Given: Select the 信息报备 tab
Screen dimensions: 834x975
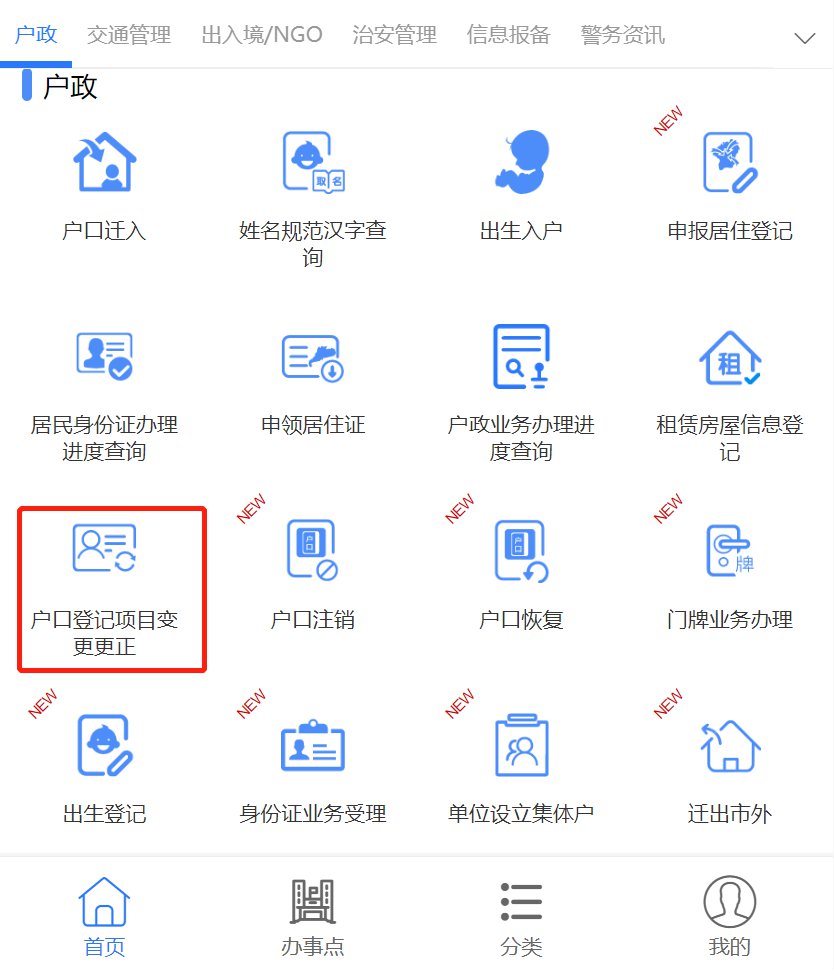Looking at the screenshot, I should [x=509, y=36].
